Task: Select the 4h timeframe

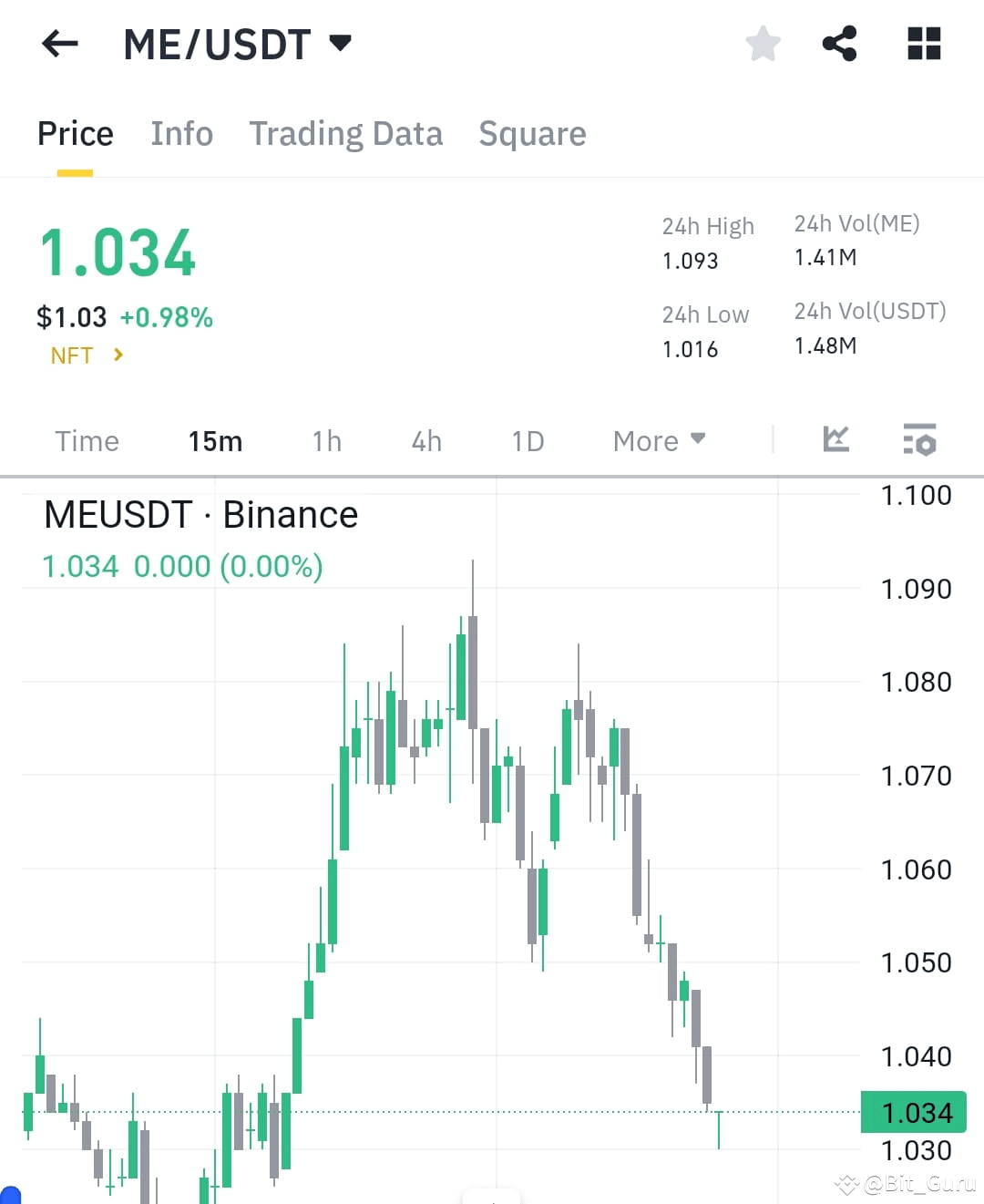Action: point(425,440)
